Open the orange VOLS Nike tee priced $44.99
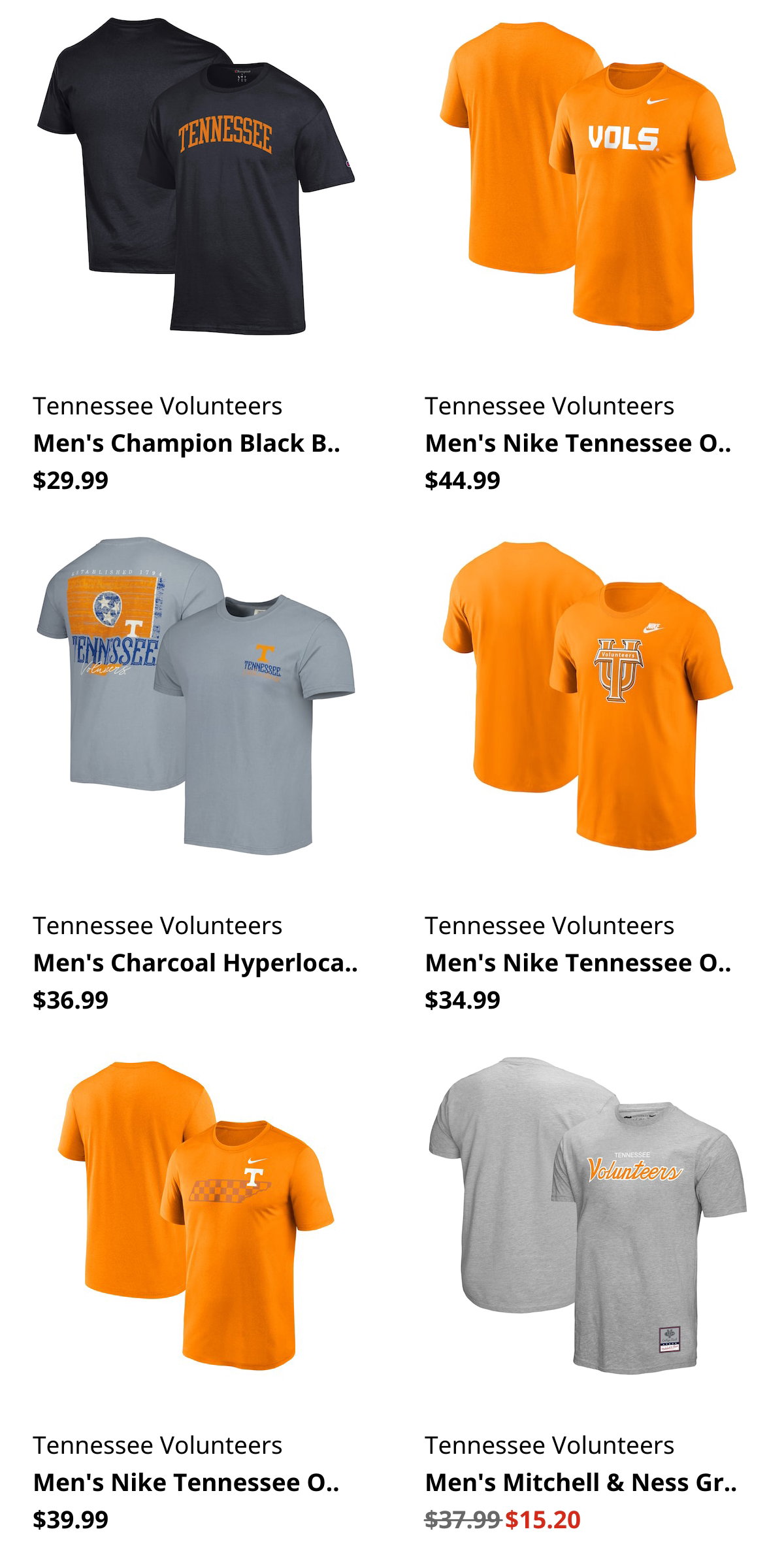Screen dimensions: 784x1559 (x=587, y=176)
